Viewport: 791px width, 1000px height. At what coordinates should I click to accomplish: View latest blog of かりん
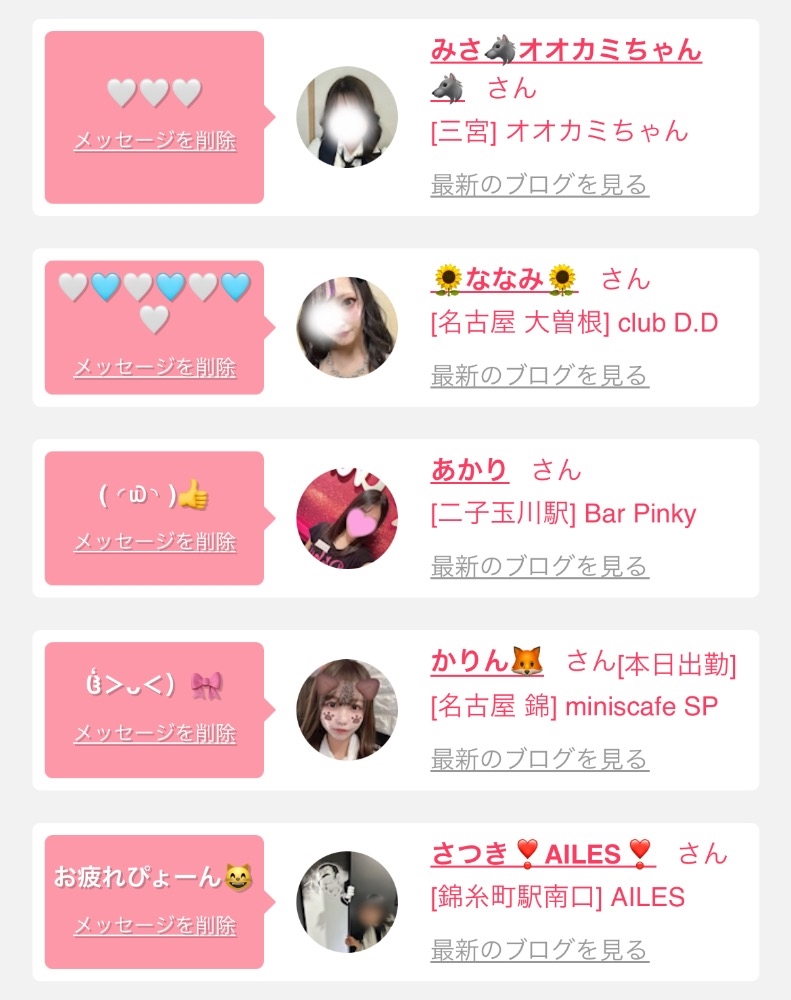(540, 759)
